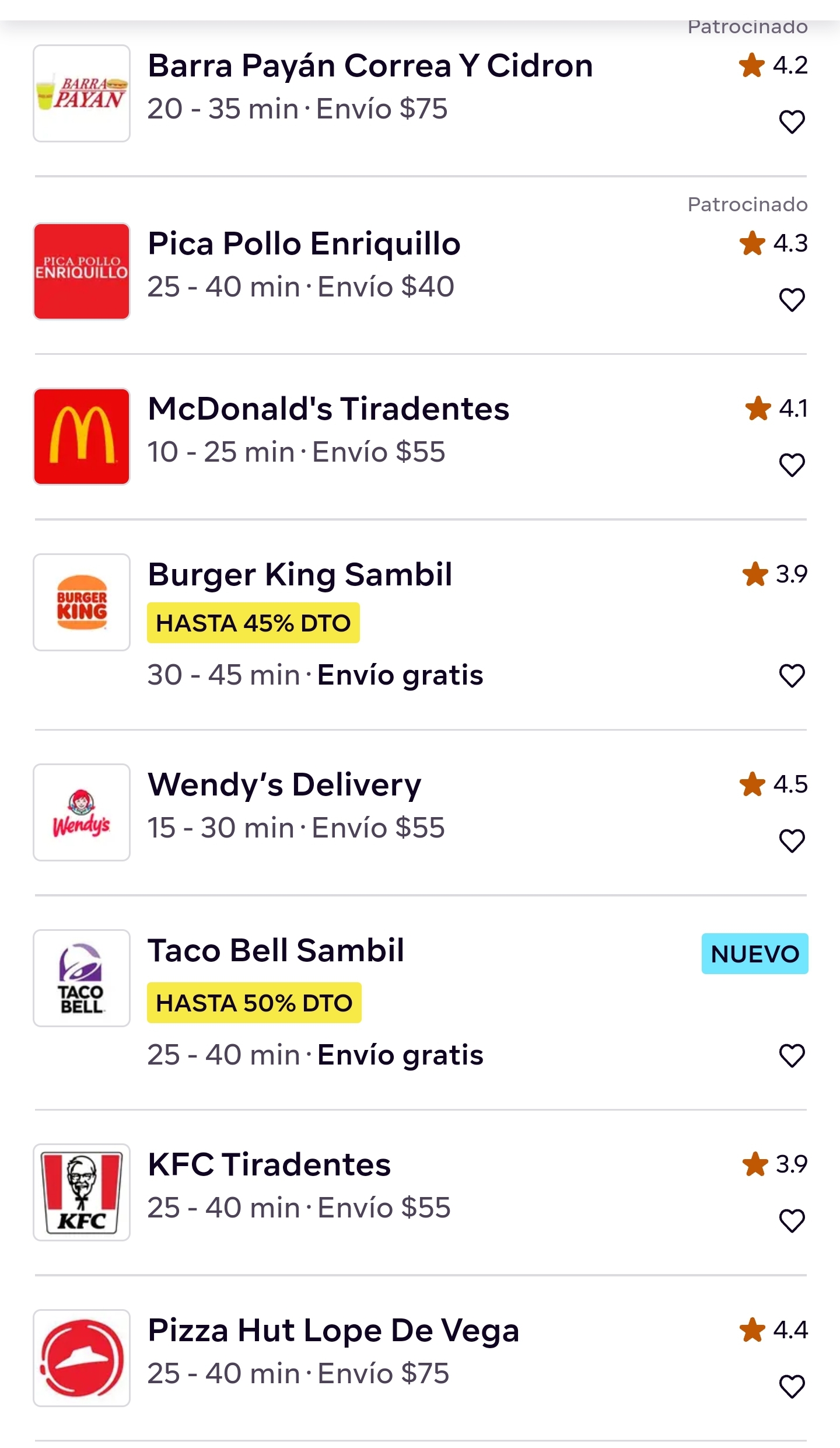Choose Taco Bell Sambil from the list
The height and width of the screenshot is (1448, 840).
275,951
